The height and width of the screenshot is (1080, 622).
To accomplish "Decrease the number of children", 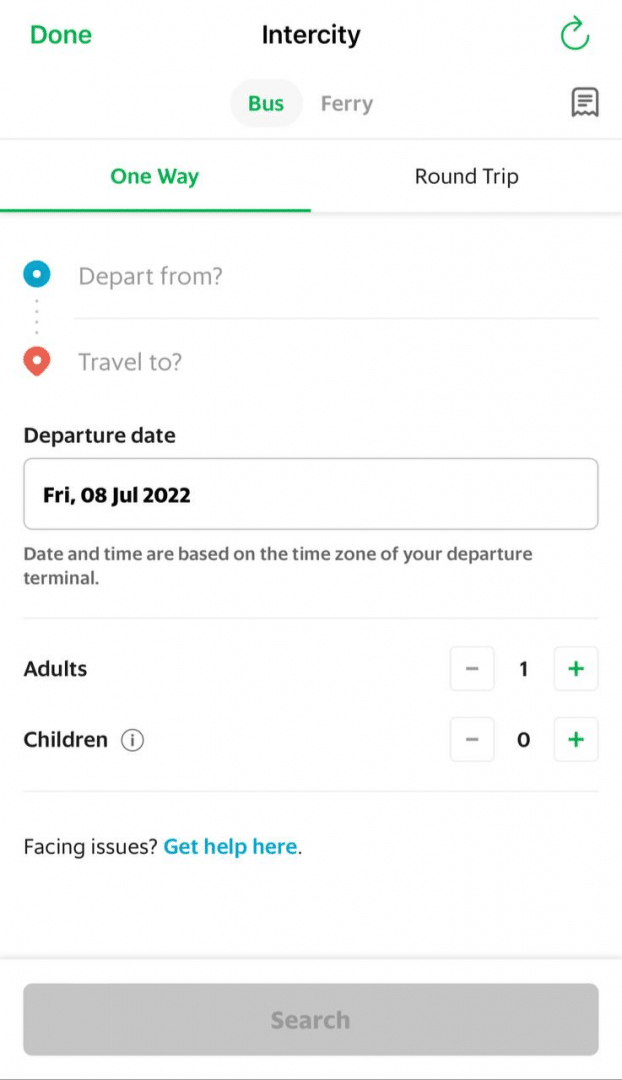I will [472, 740].
